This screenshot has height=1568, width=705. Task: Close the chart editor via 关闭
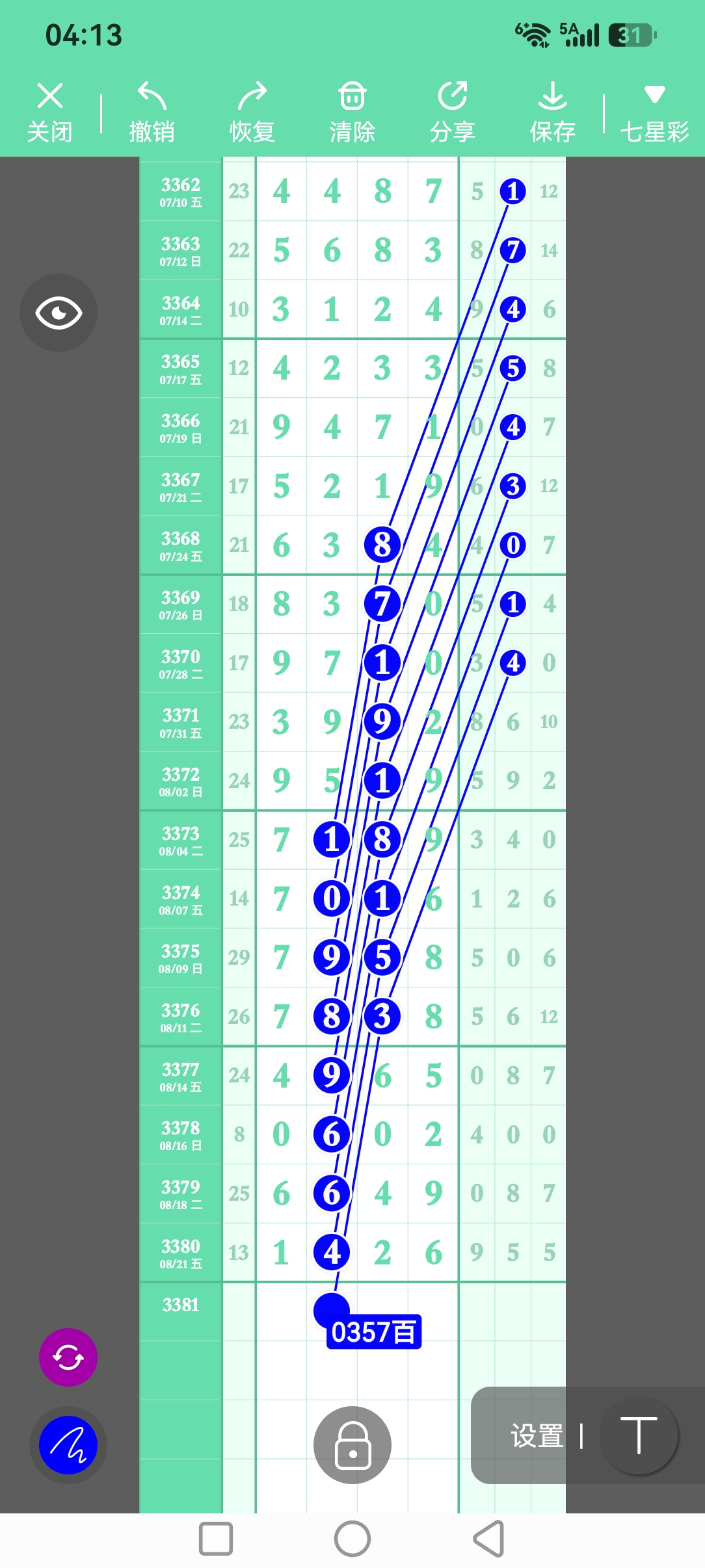(x=50, y=112)
